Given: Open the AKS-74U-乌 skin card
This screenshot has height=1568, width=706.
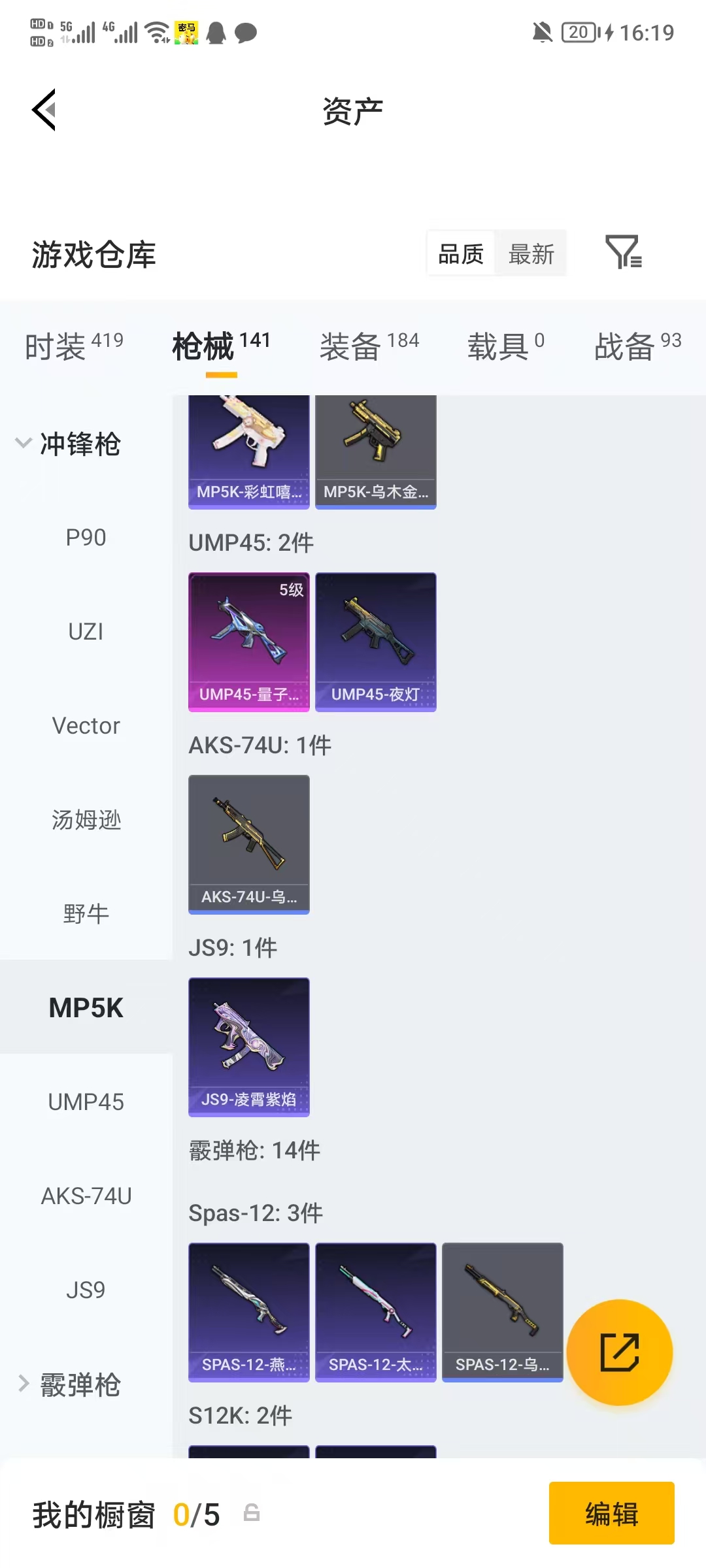Looking at the screenshot, I should tap(249, 845).
